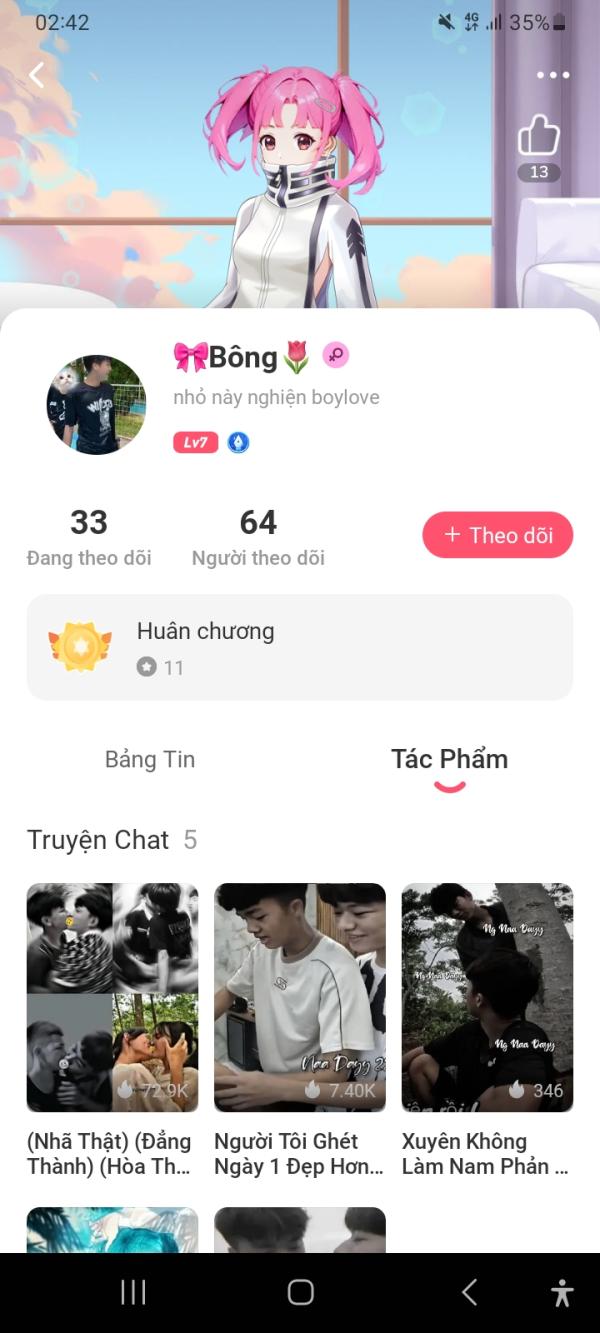Image resolution: width=600 pixels, height=1333 pixels.
Task: Select the Tác Phẩm tab
Action: pyautogui.click(x=449, y=759)
